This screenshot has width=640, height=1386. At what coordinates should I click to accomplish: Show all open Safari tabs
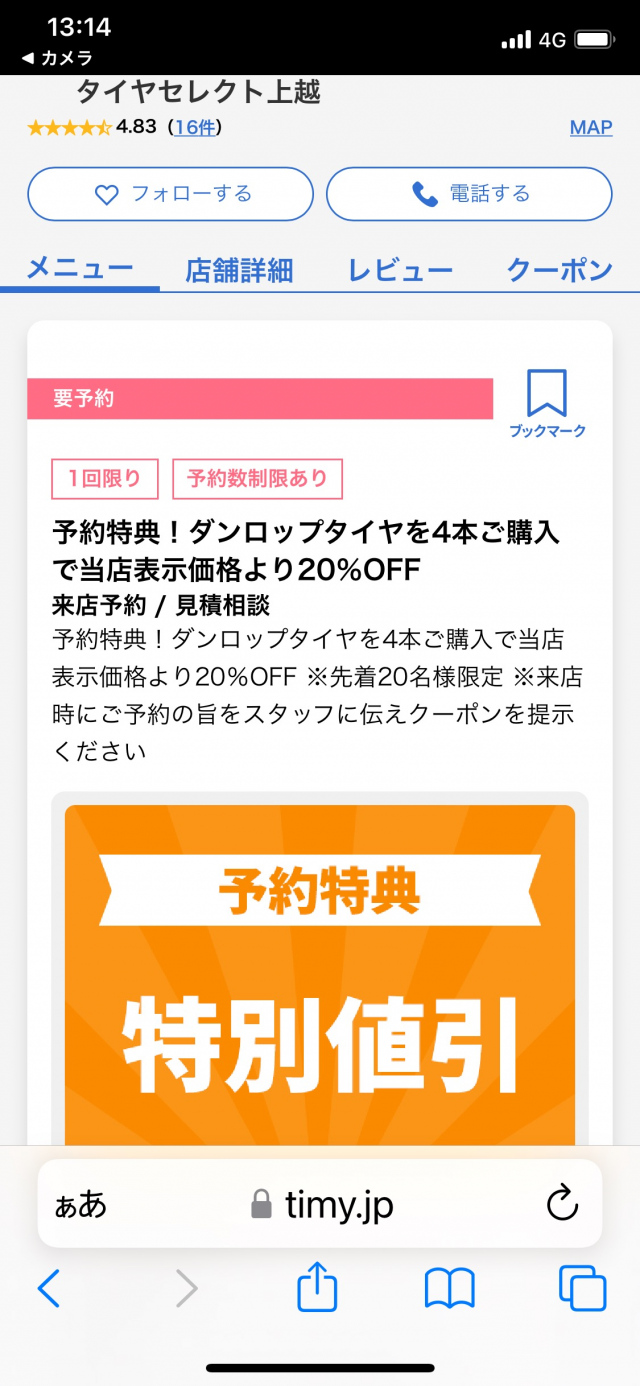tap(582, 1290)
